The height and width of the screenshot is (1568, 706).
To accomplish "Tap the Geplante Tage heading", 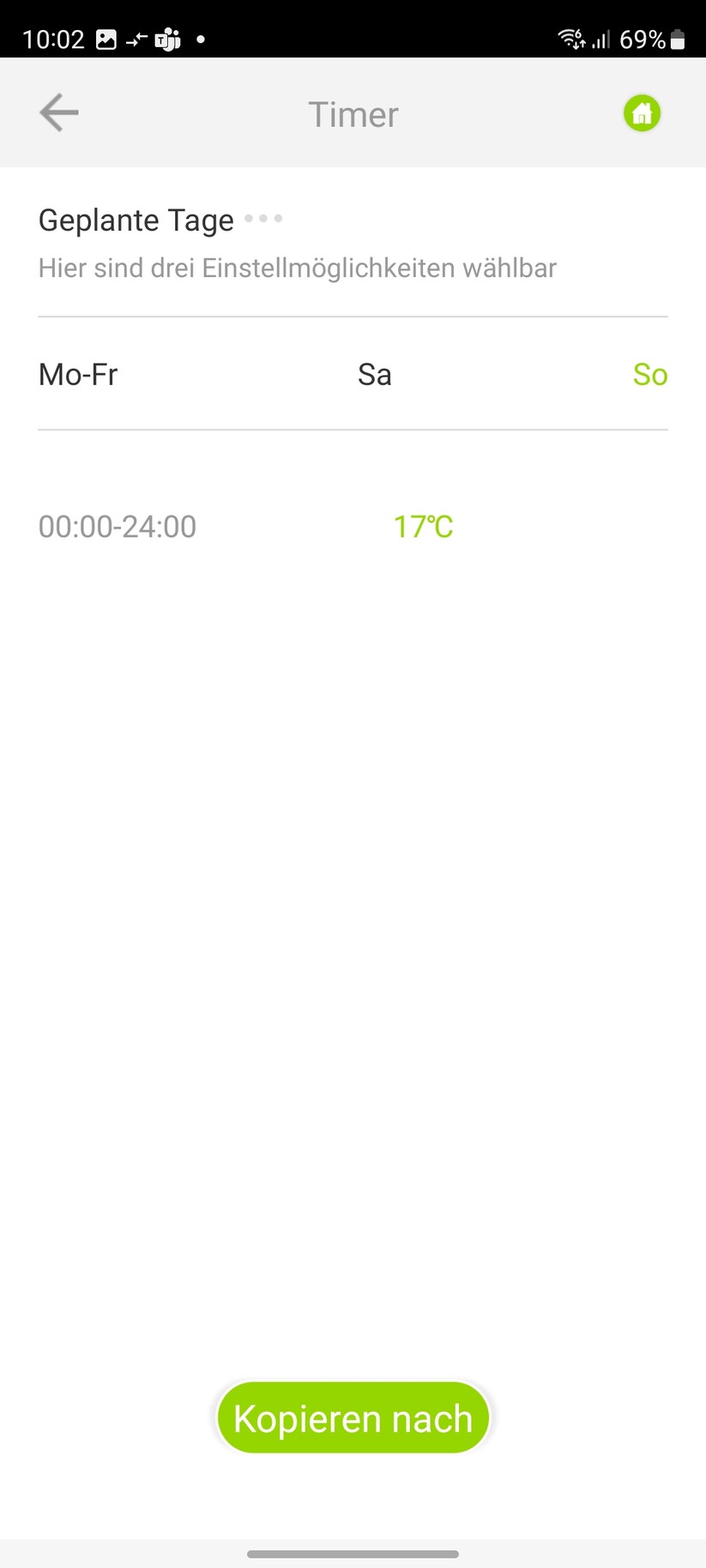I will [x=135, y=220].
